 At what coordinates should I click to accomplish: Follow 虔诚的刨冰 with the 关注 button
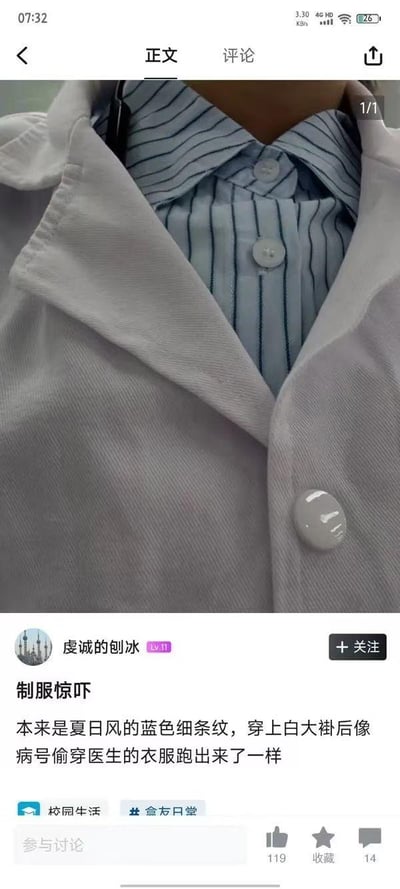click(x=358, y=647)
